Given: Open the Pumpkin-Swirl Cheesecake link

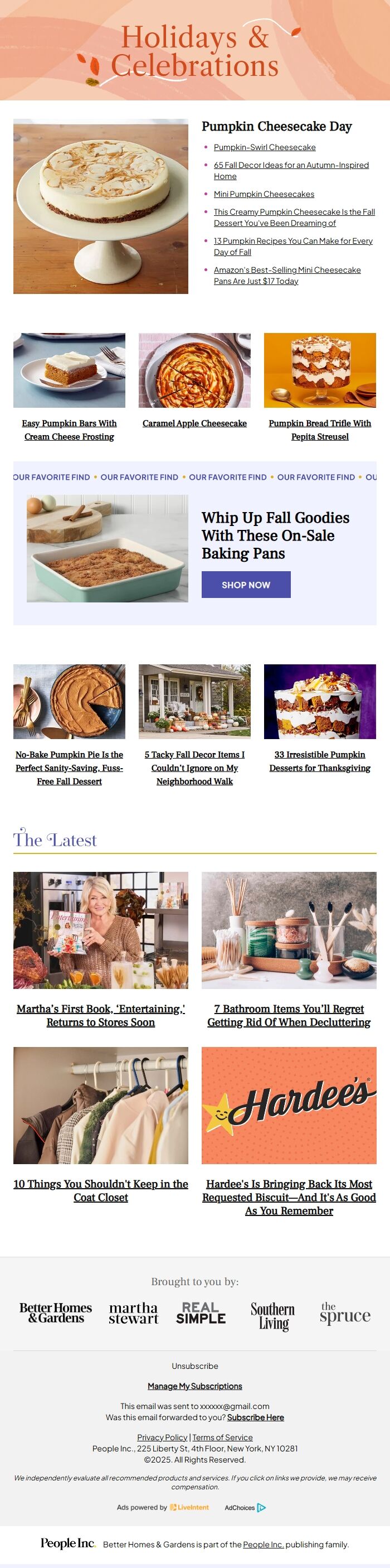Looking at the screenshot, I should coord(264,147).
